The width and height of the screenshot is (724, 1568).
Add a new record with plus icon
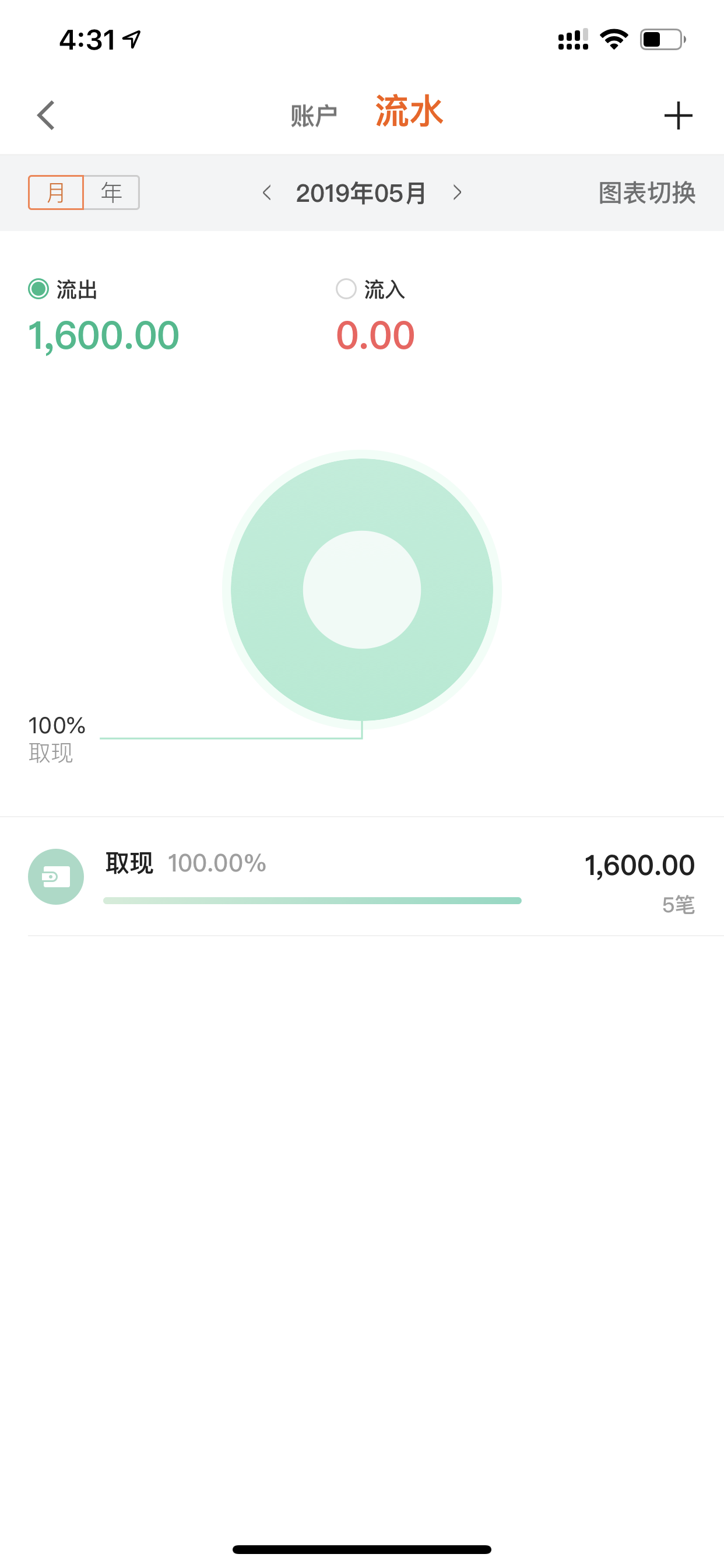point(678,116)
